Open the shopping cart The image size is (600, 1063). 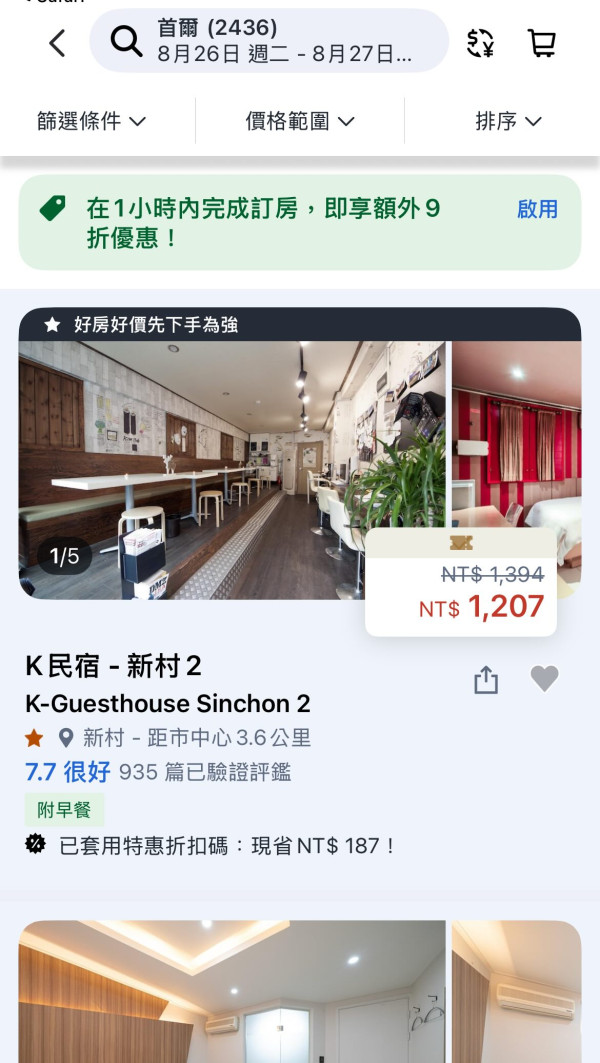click(x=541, y=43)
